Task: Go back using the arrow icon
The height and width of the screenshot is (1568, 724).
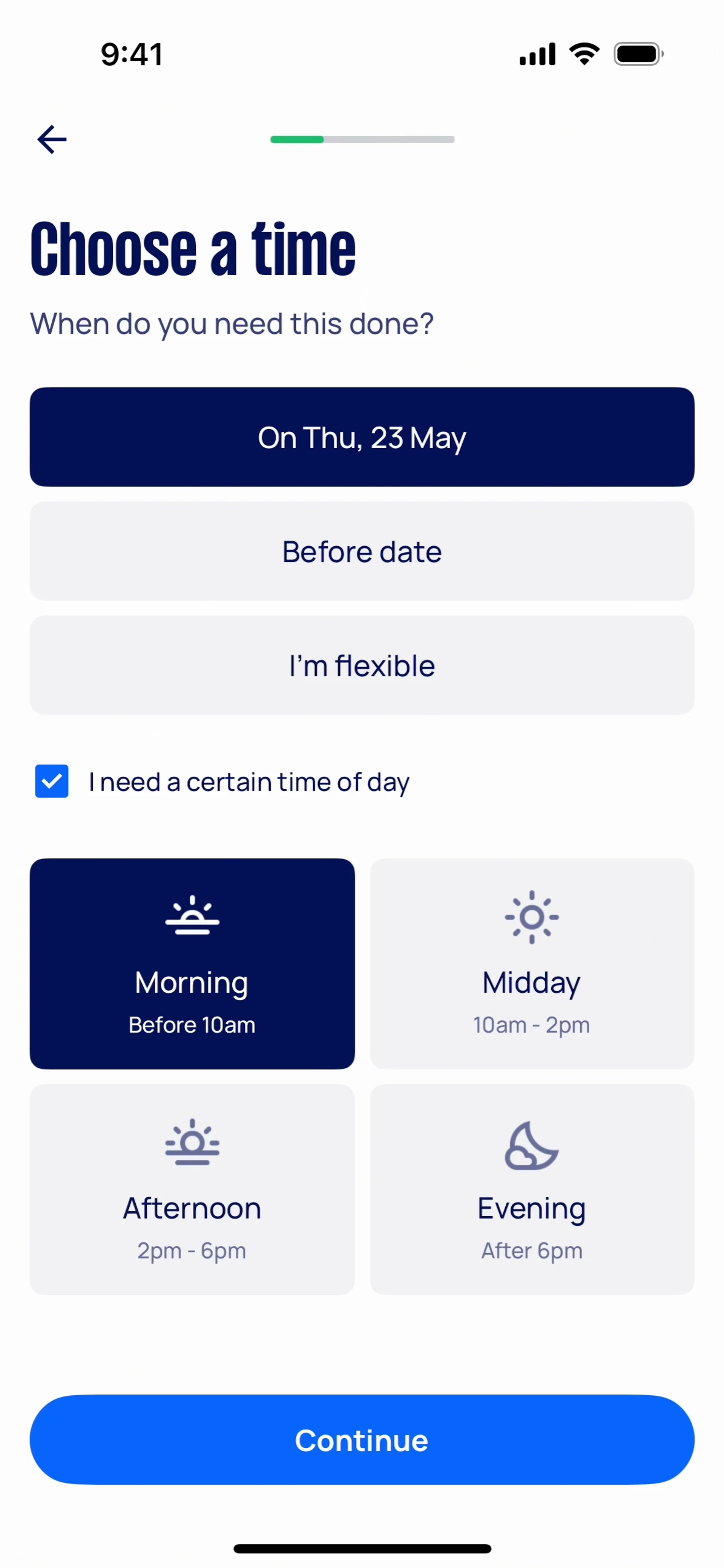Action: pyautogui.click(x=52, y=139)
